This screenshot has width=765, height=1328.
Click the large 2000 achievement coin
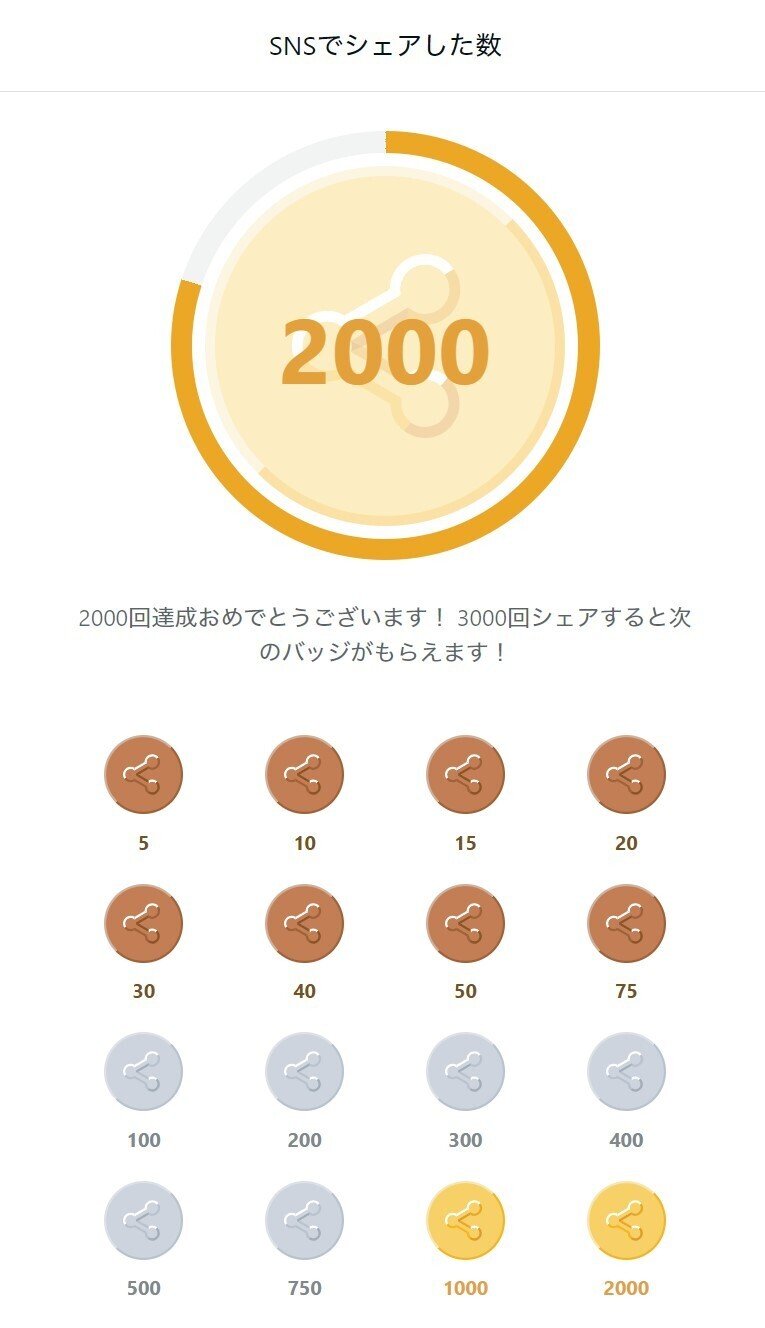pos(382,345)
